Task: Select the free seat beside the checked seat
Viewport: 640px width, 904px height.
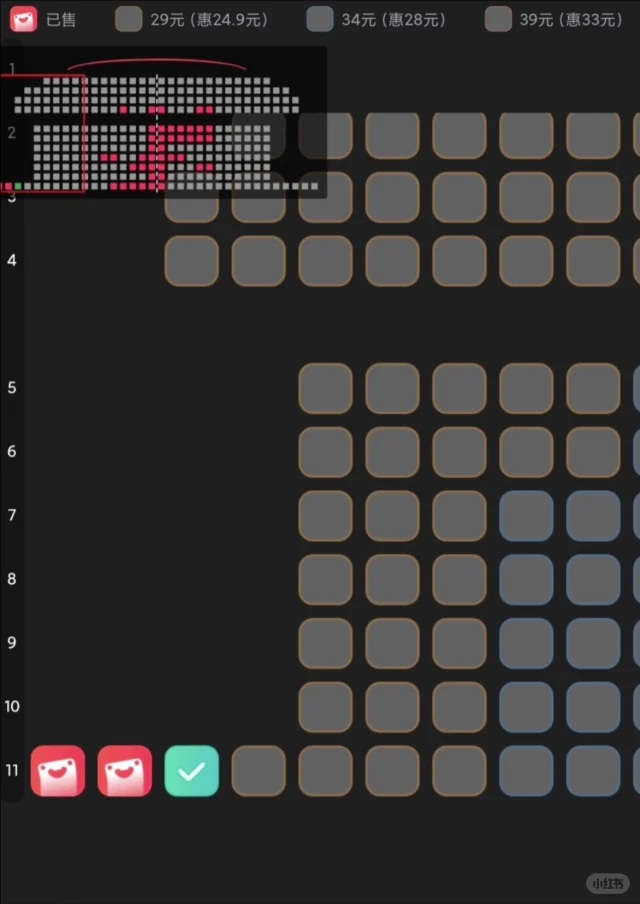Action: tap(258, 771)
